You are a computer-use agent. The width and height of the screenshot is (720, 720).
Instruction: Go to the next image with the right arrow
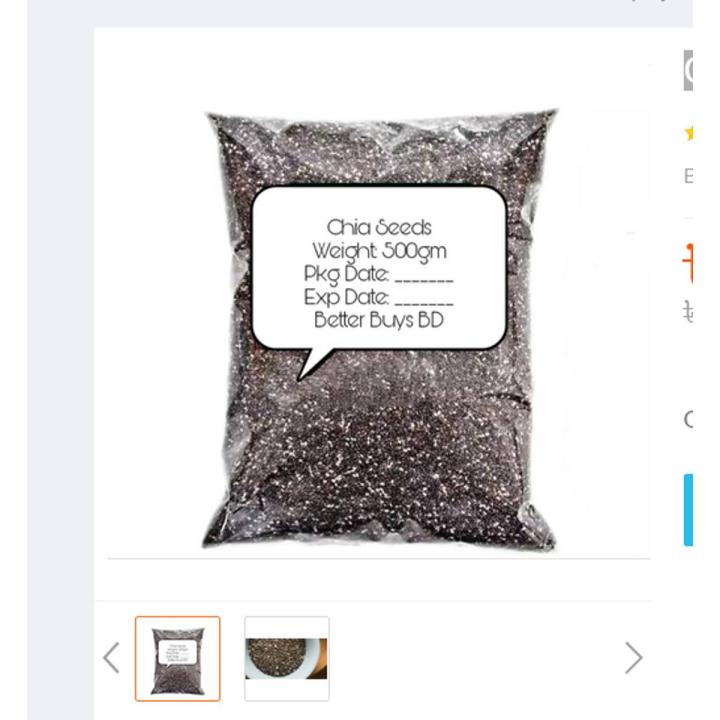coord(633,658)
